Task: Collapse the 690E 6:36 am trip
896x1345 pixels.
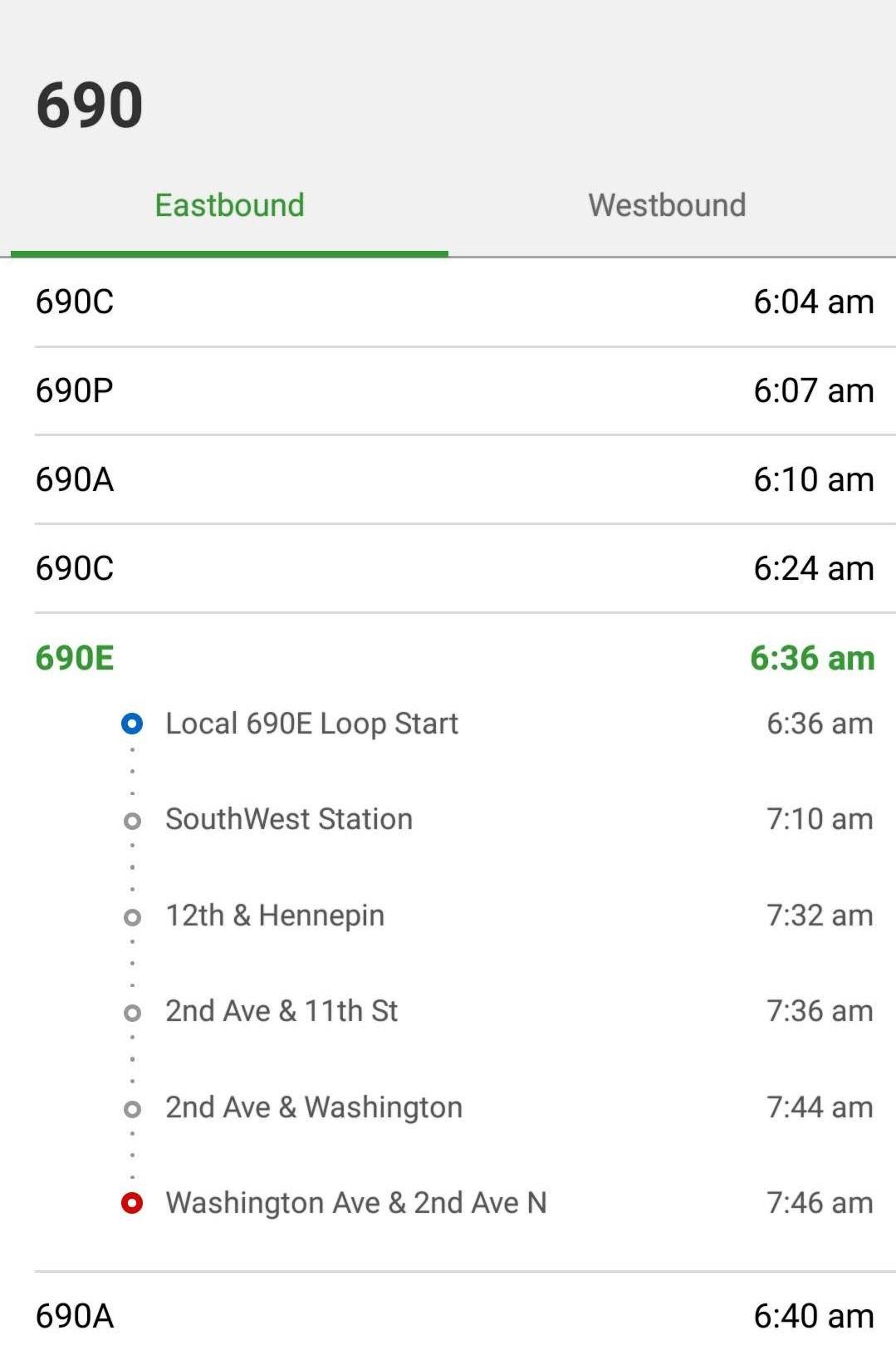Action: pyautogui.click(x=453, y=658)
